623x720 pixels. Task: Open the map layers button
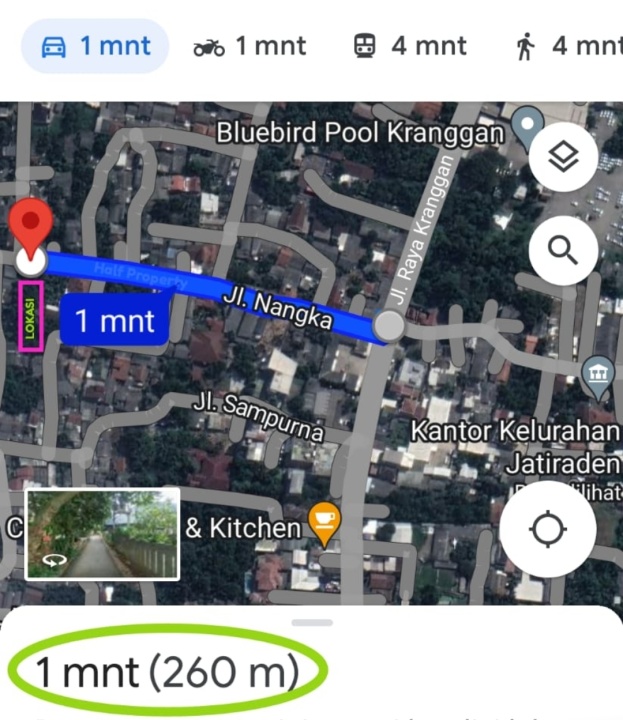[563, 158]
